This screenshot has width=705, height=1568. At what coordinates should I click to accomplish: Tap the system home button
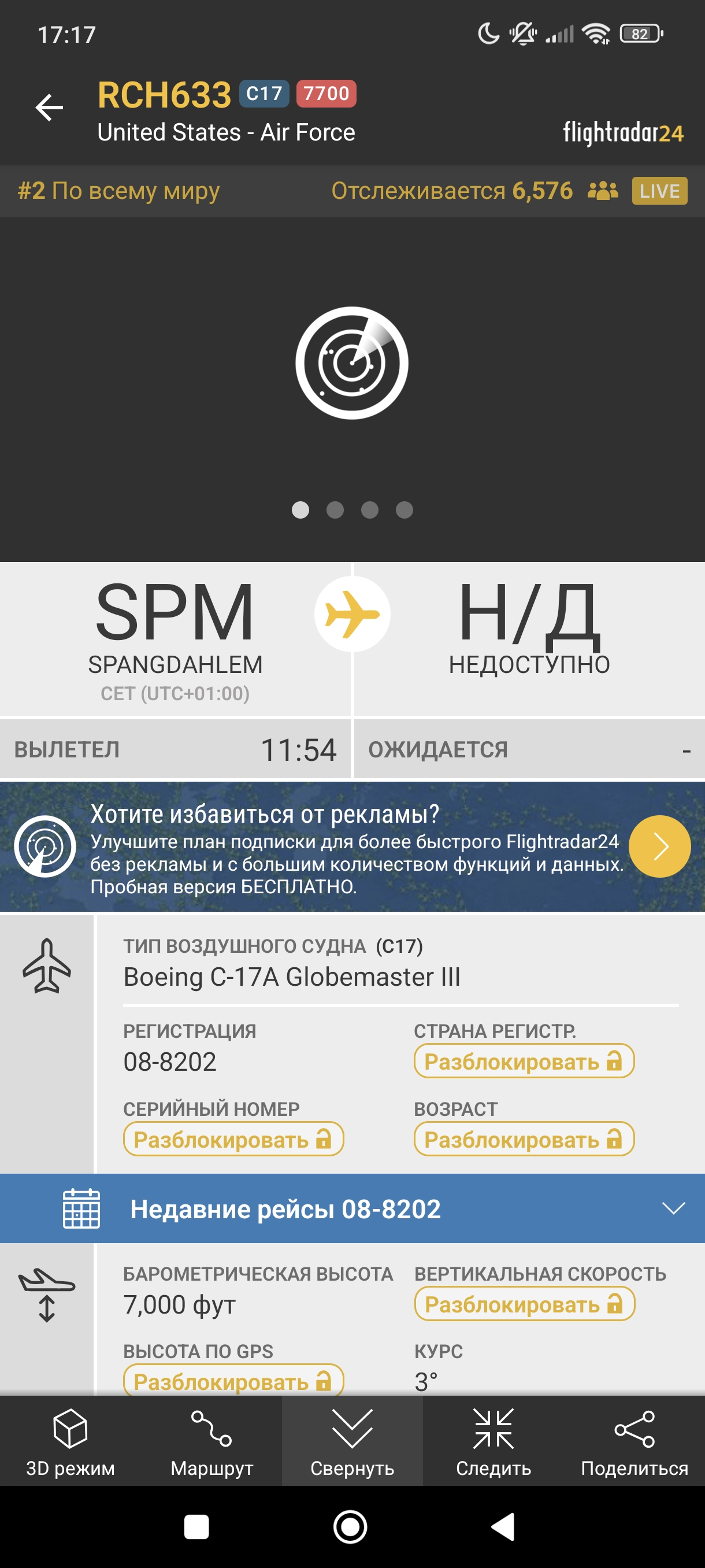tap(350, 1526)
